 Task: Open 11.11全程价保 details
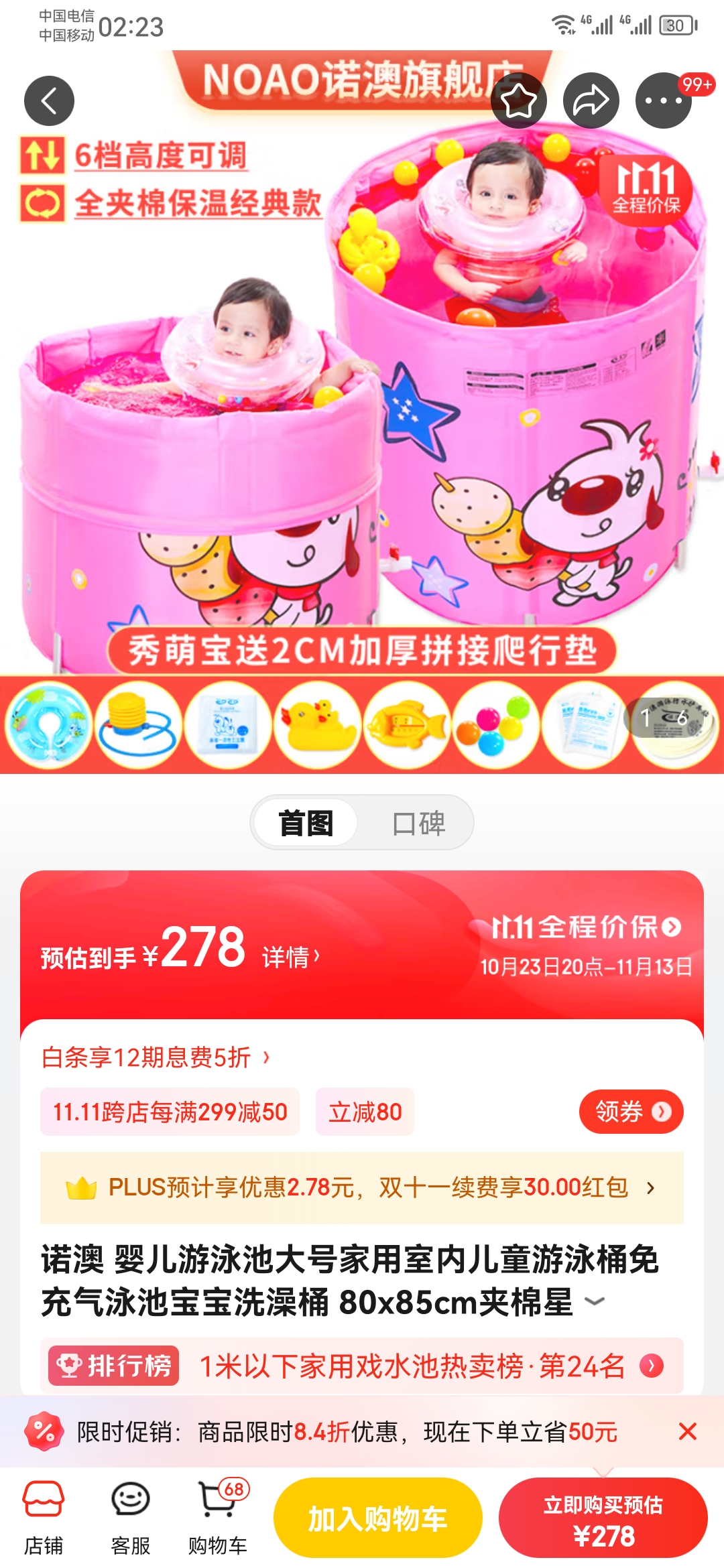(587, 927)
